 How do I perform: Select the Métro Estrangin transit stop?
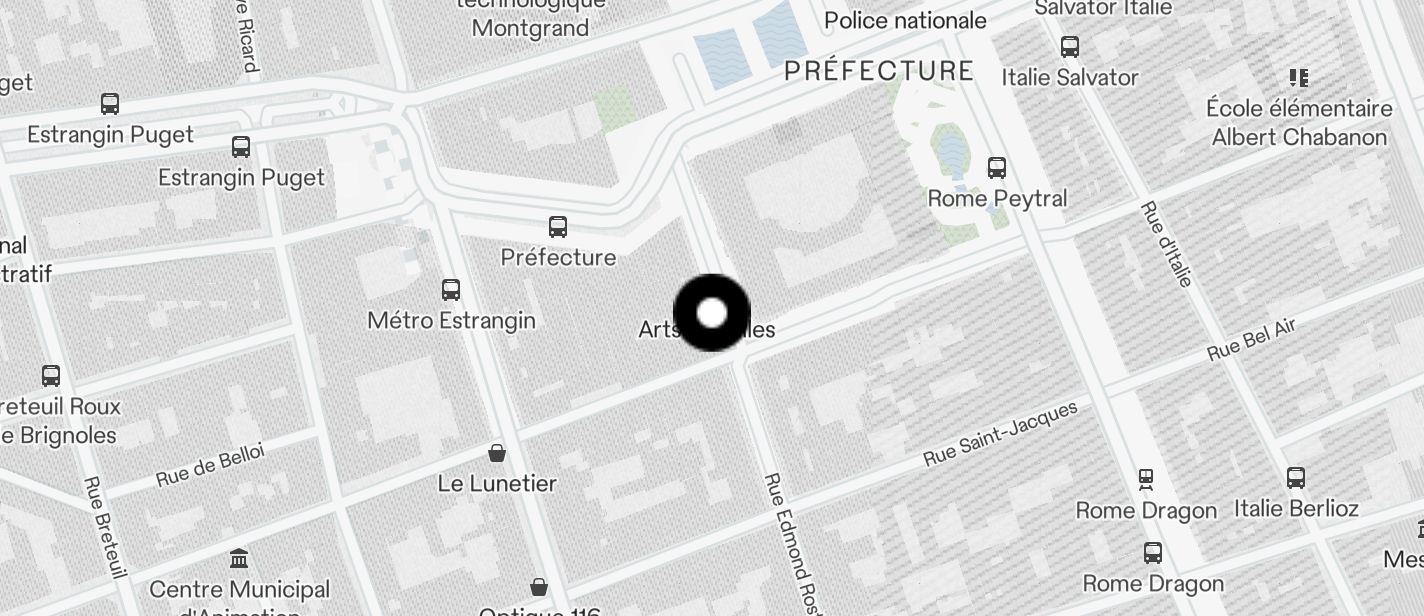click(451, 291)
